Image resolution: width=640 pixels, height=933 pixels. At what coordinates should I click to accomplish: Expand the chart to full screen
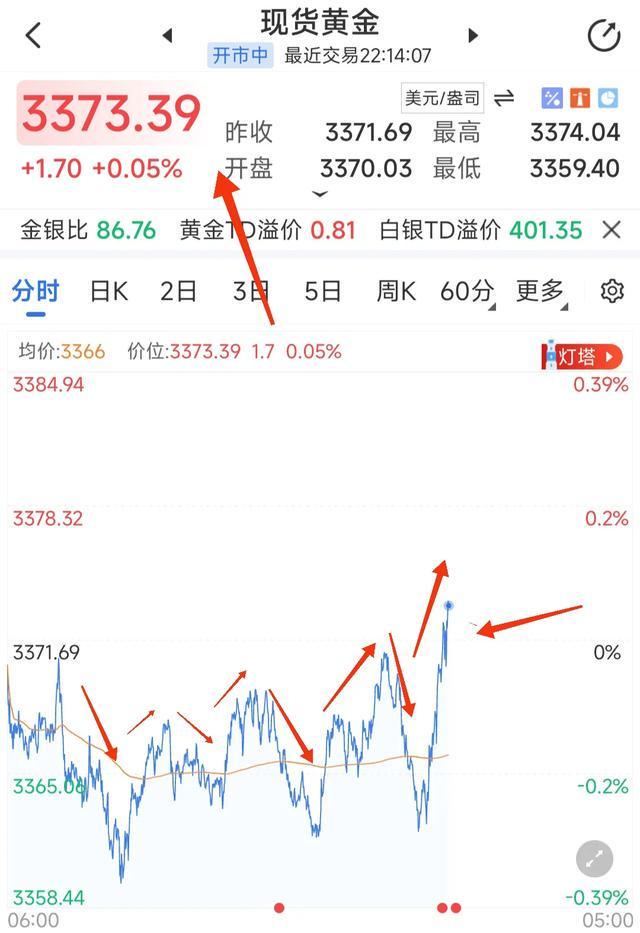(x=594, y=858)
